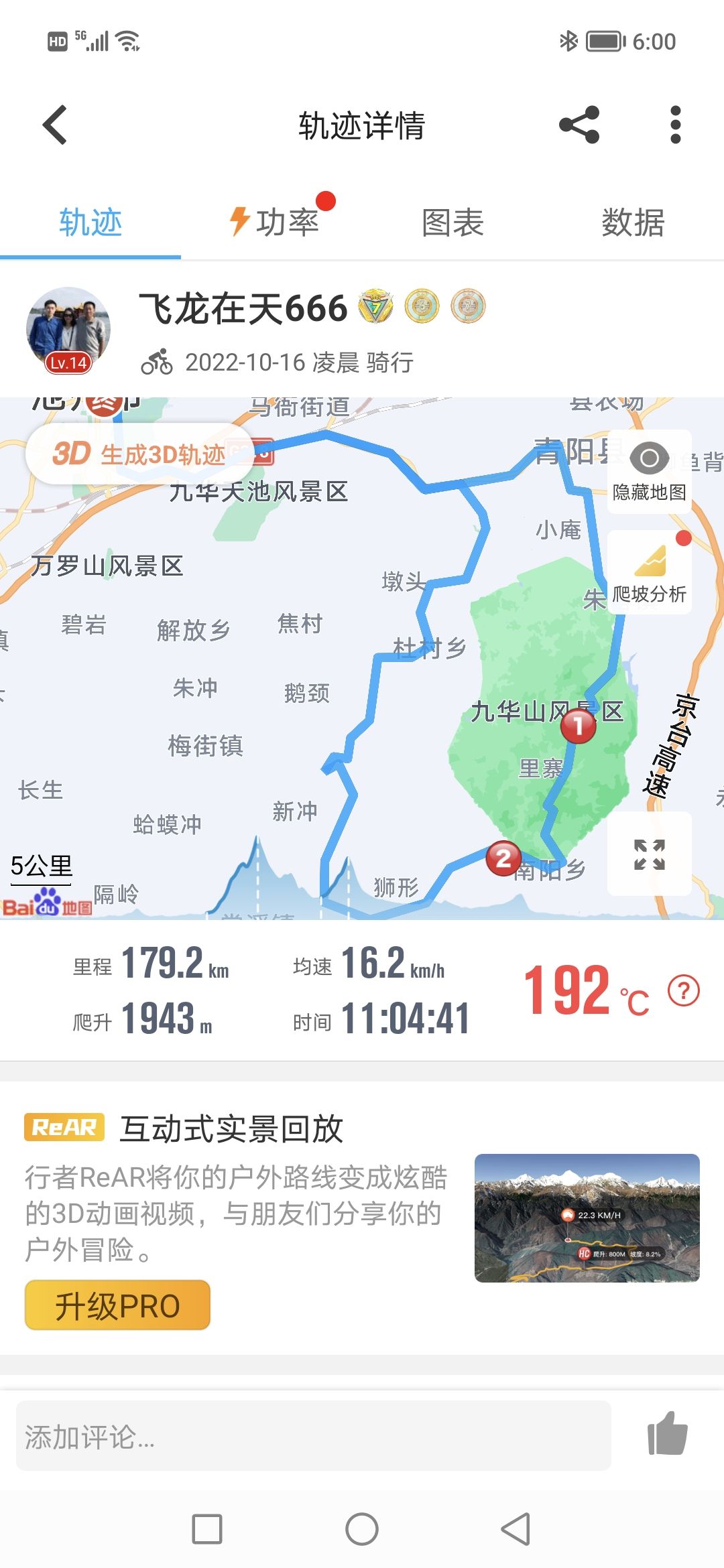Go back from 轨迹详情 page
The width and height of the screenshot is (724, 1568).
(x=55, y=125)
